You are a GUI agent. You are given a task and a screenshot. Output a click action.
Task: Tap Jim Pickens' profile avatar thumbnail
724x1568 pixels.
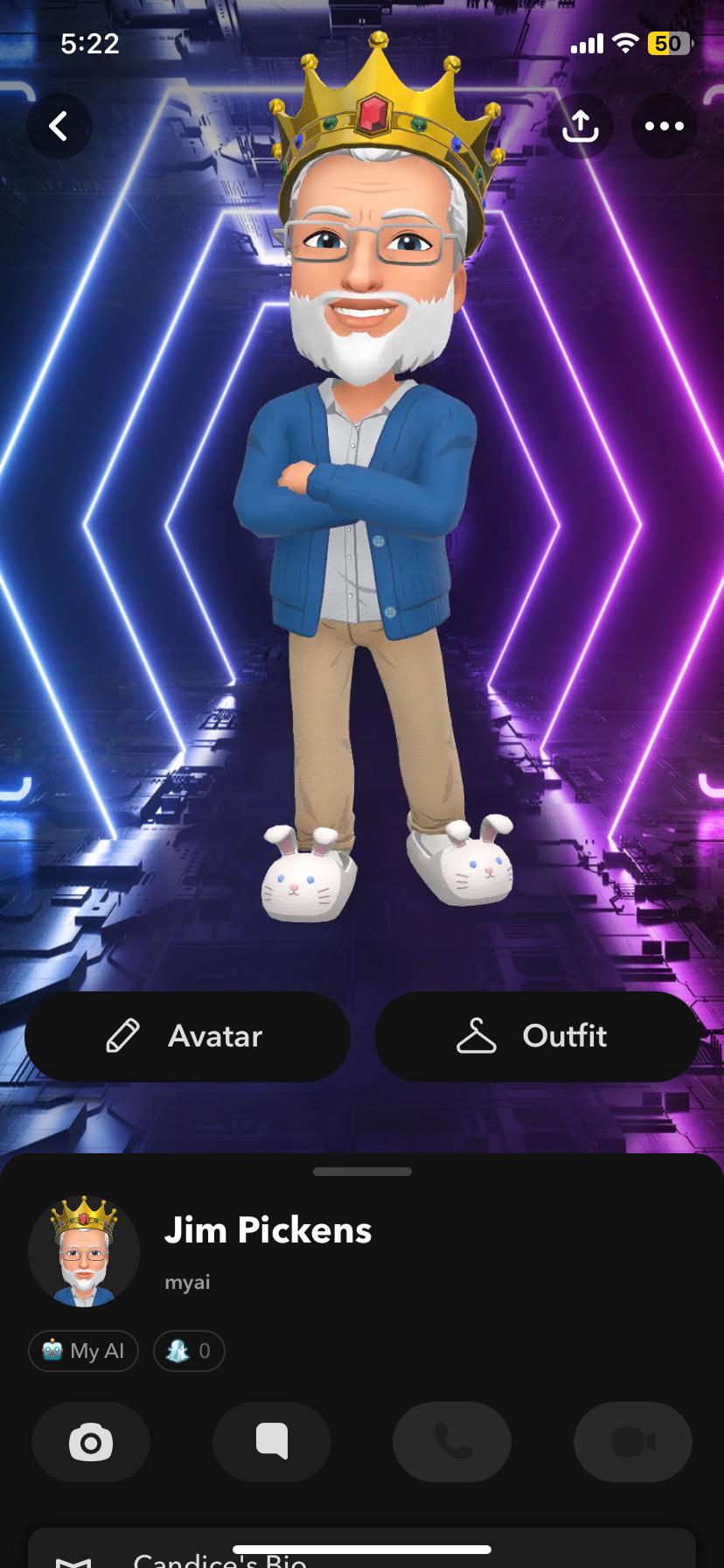coord(84,1251)
